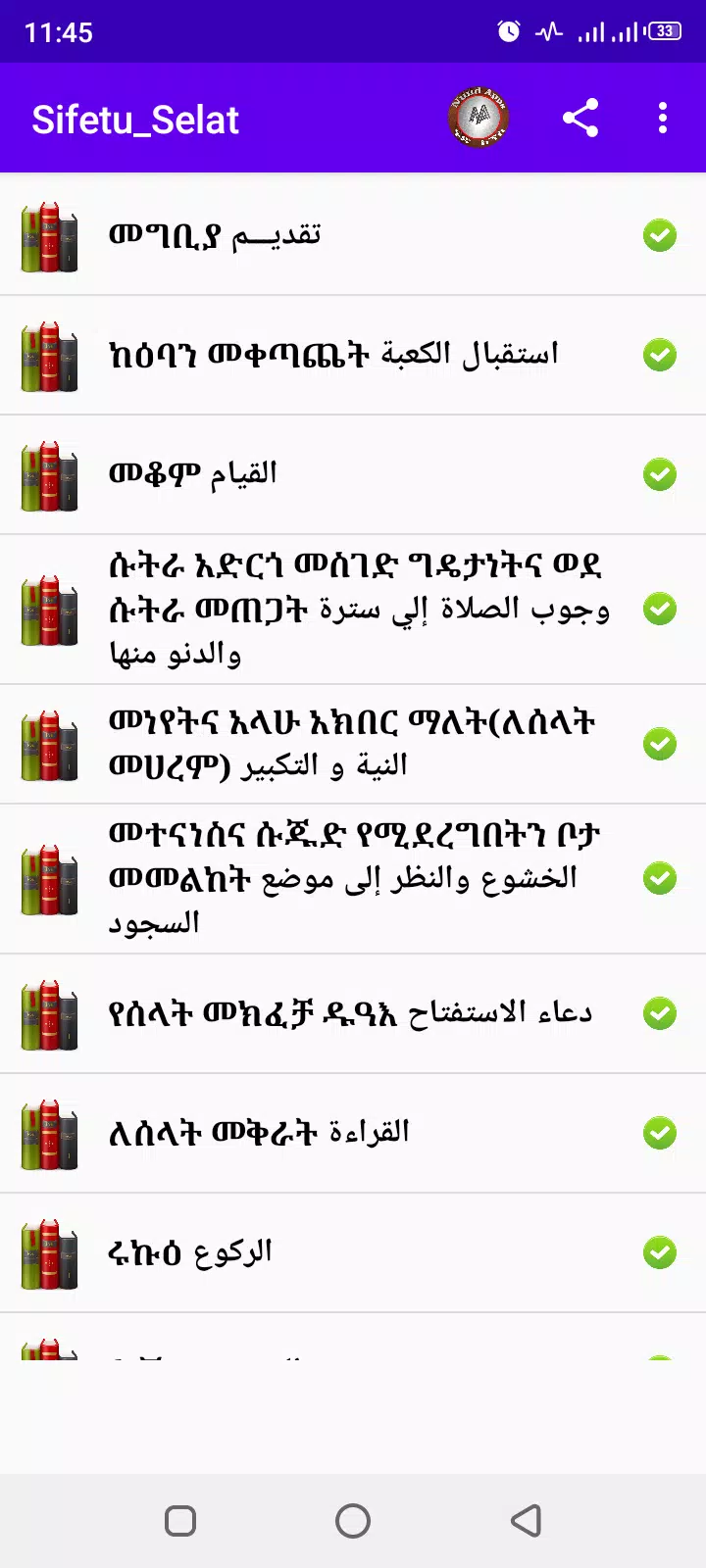Image resolution: width=706 pixels, height=1568 pixels.
Task: Click the book icon beside دعاء الاستفتاح
Action: pos(49,1013)
